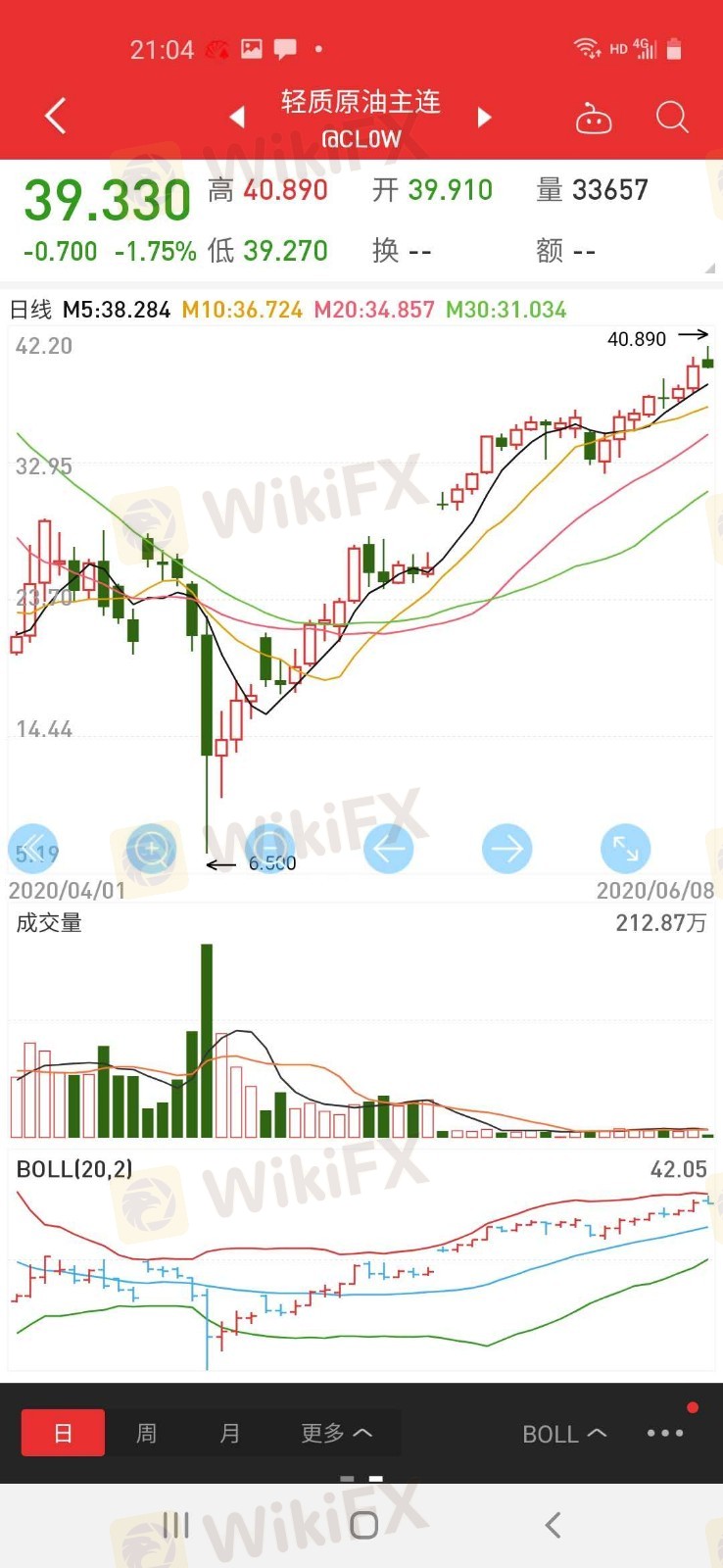
Task: Tap the double-left arrow on the chart
Action: (x=33, y=849)
